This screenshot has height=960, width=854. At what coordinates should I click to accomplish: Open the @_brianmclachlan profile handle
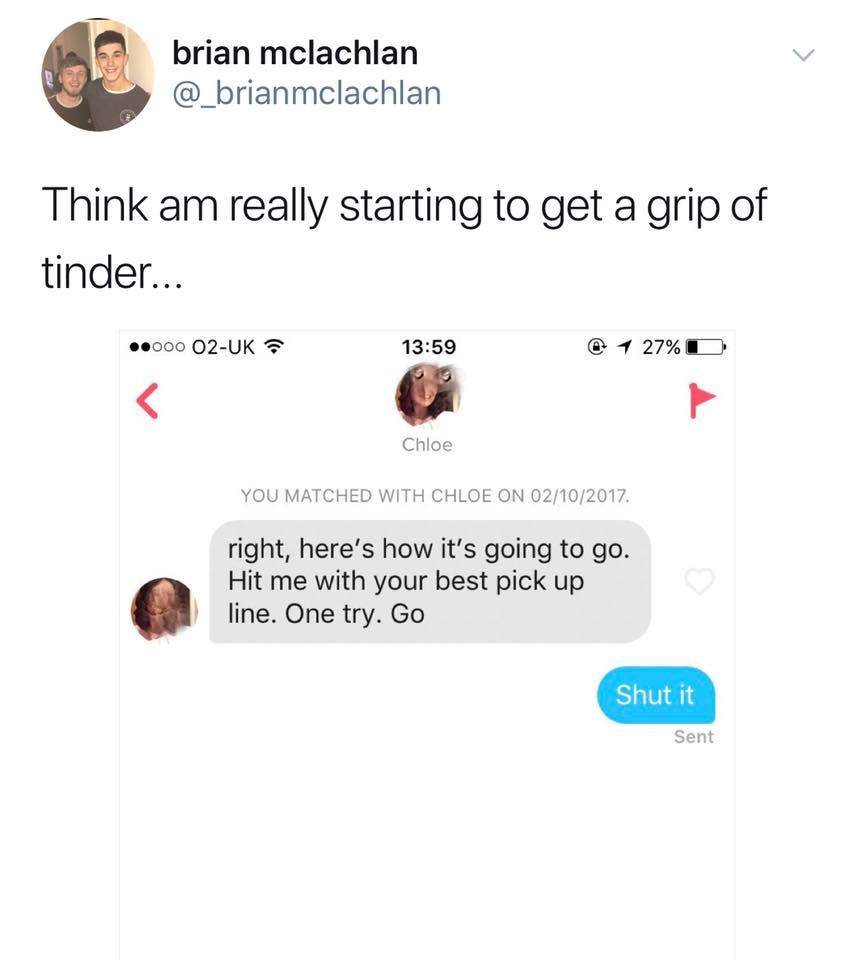click(307, 94)
